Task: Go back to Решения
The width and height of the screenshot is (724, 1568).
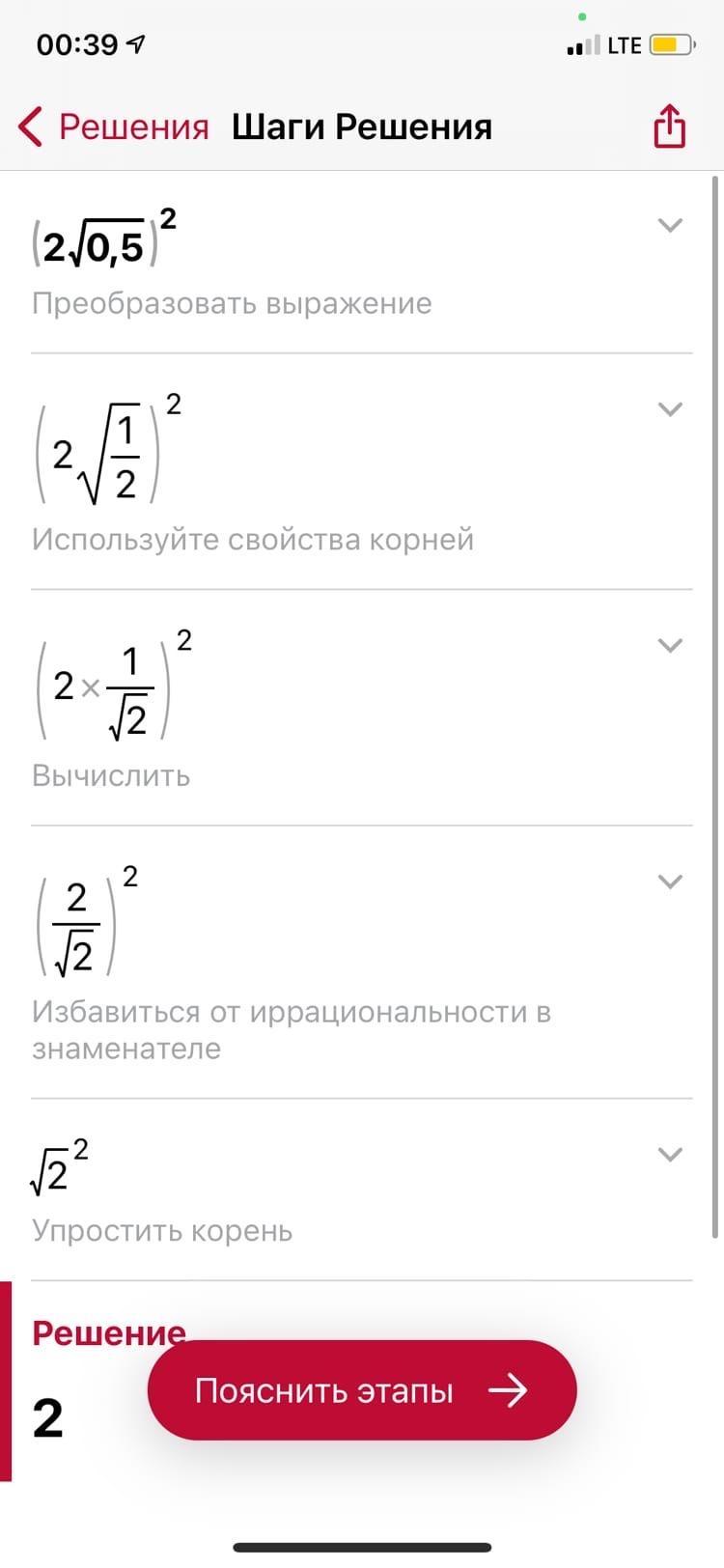Action: (113, 127)
